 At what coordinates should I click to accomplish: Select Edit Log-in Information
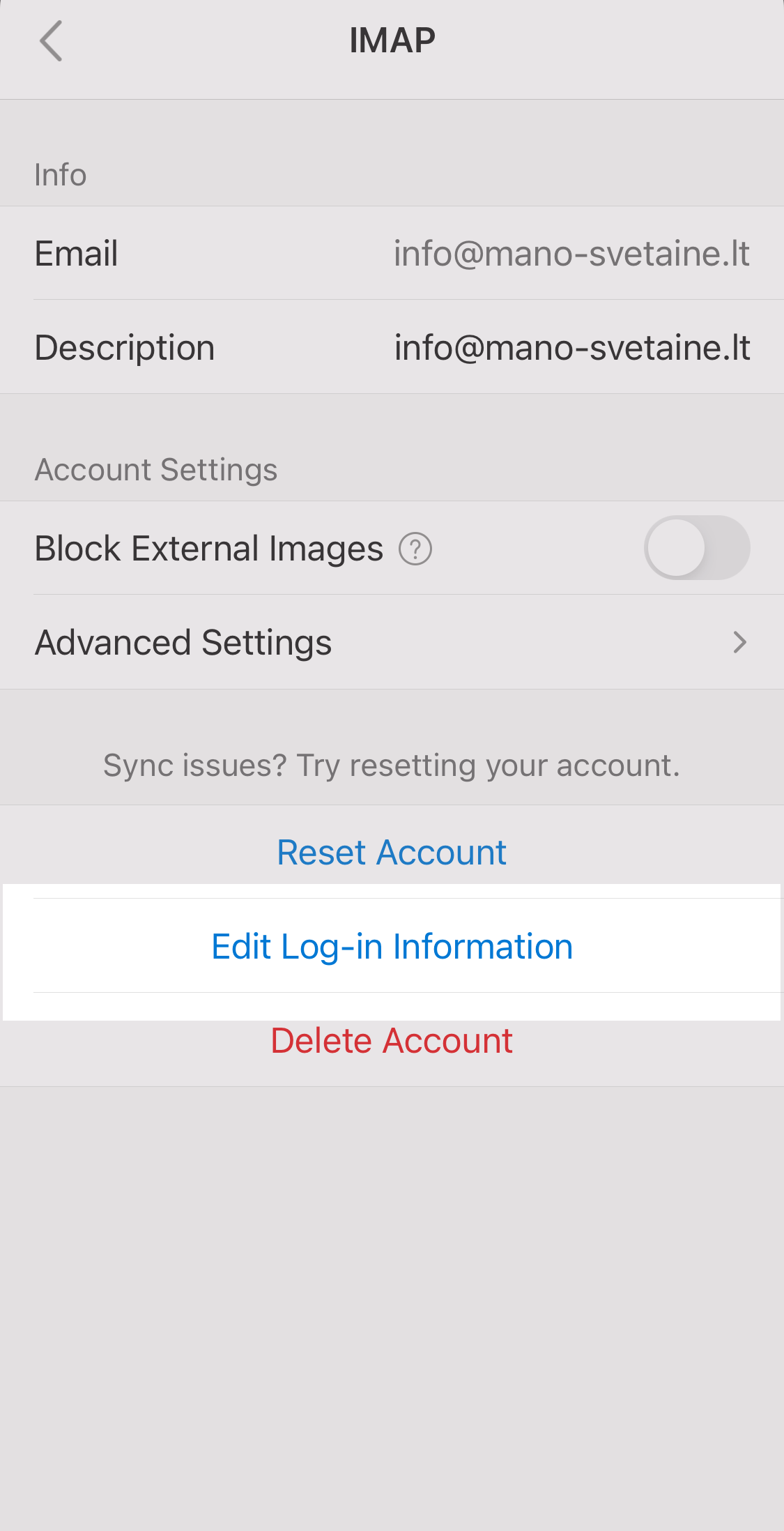coord(392,947)
